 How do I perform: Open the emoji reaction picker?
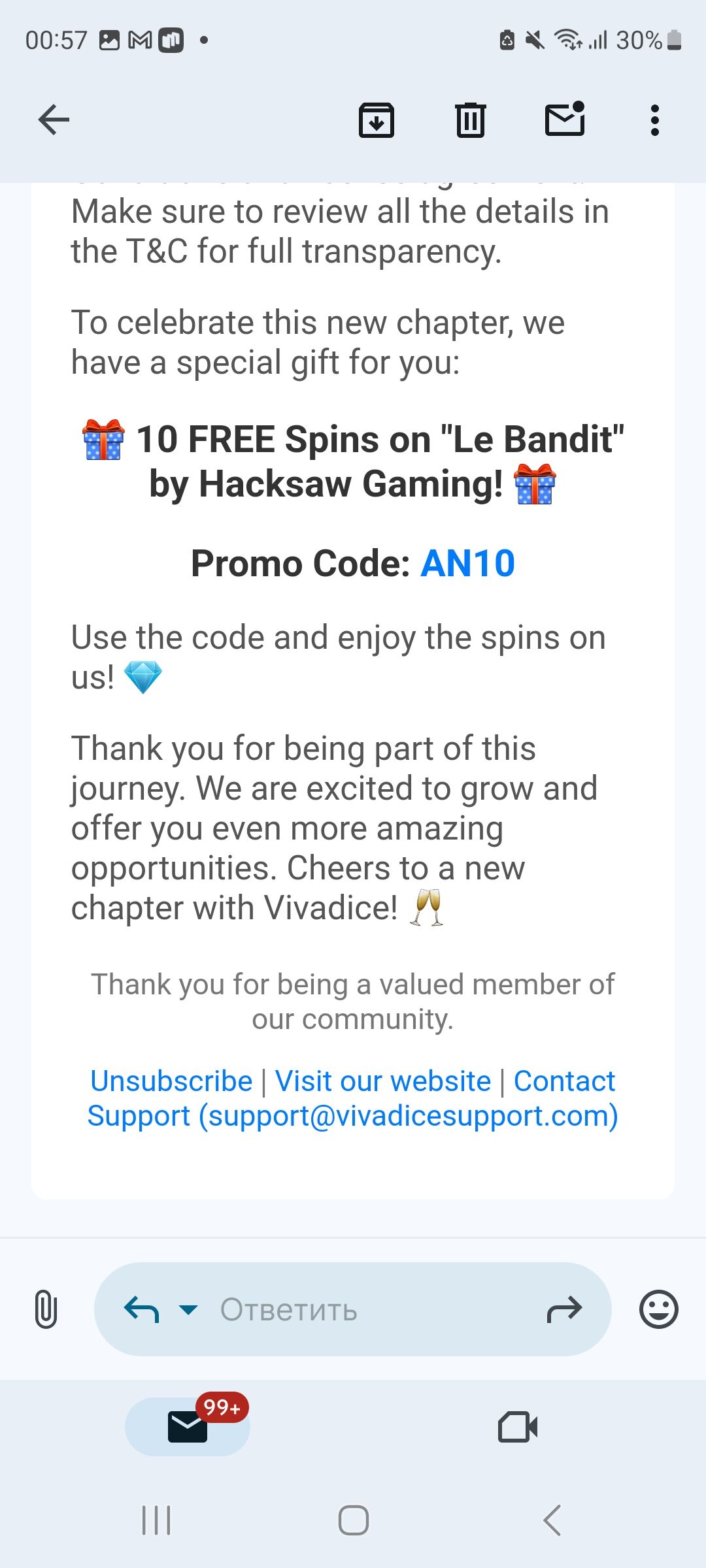(x=658, y=1309)
